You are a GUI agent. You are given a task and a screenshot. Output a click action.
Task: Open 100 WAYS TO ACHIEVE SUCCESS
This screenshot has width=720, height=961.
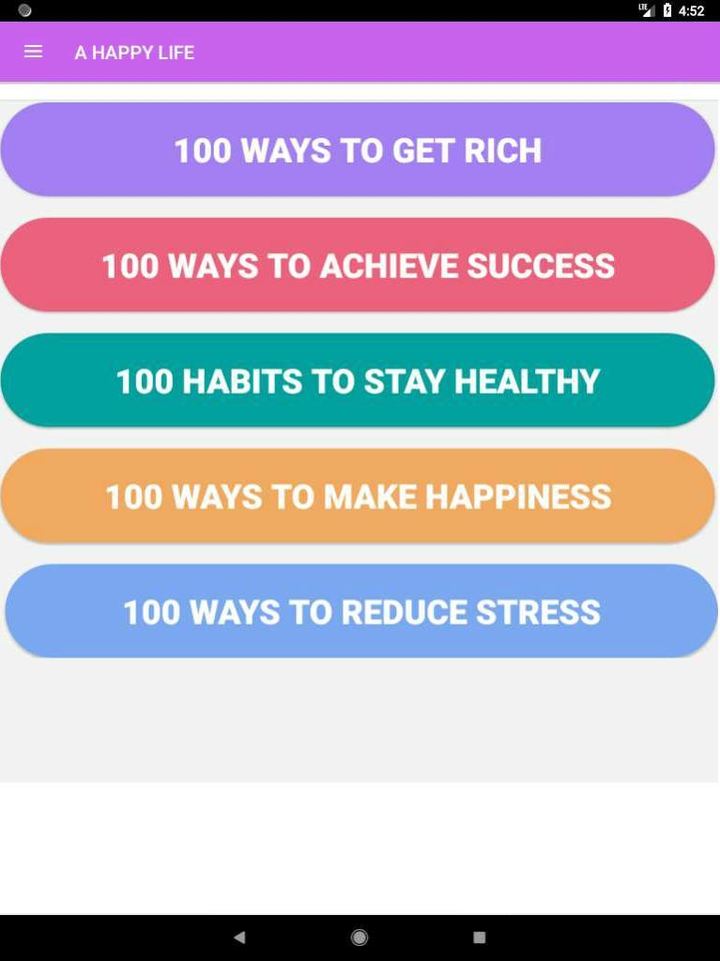[x=358, y=265]
